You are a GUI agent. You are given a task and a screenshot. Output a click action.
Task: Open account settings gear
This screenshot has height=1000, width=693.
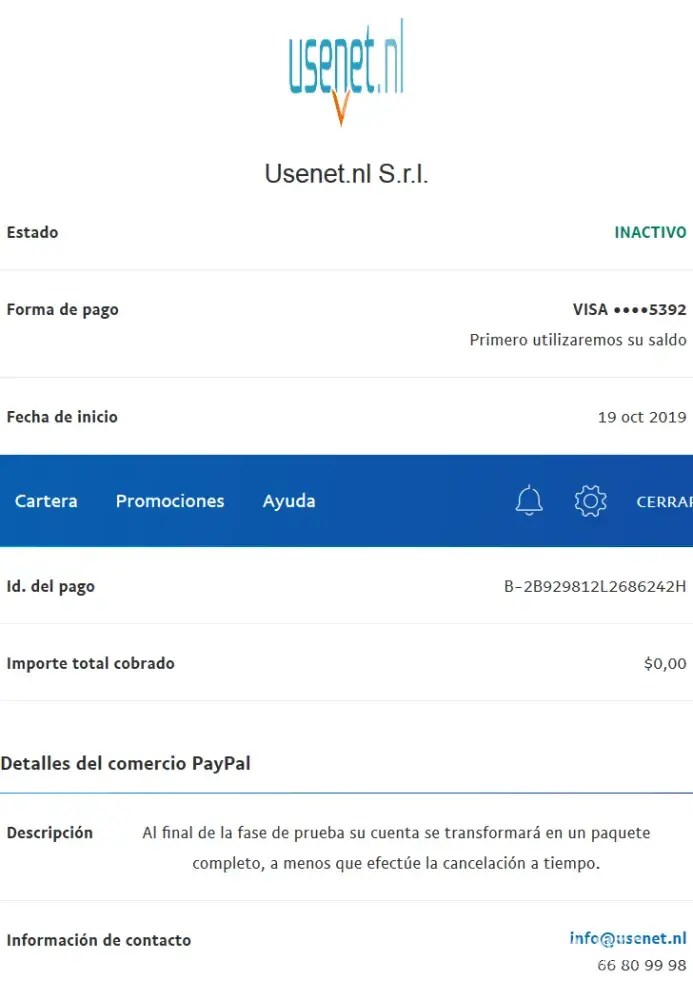point(591,500)
